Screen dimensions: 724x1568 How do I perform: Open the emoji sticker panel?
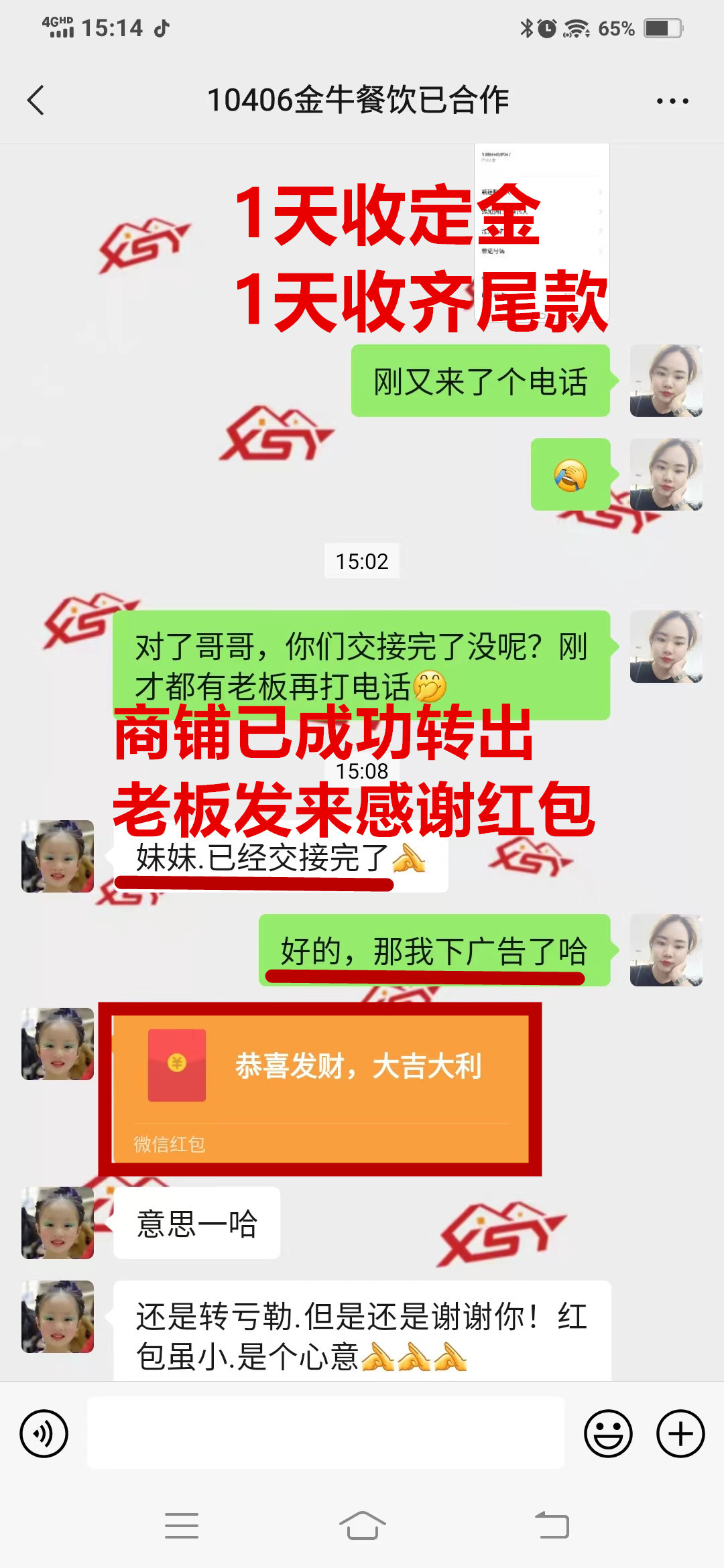[x=608, y=1433]
